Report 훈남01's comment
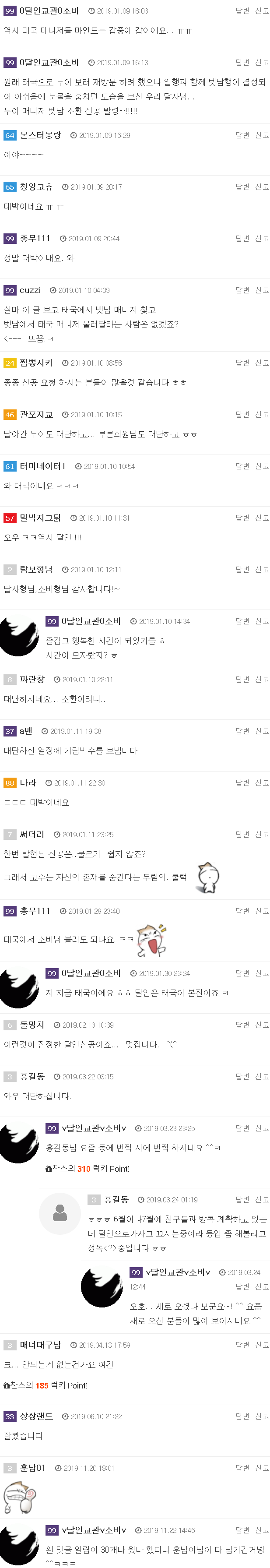270x1568 pixels. coord(262,1468)
